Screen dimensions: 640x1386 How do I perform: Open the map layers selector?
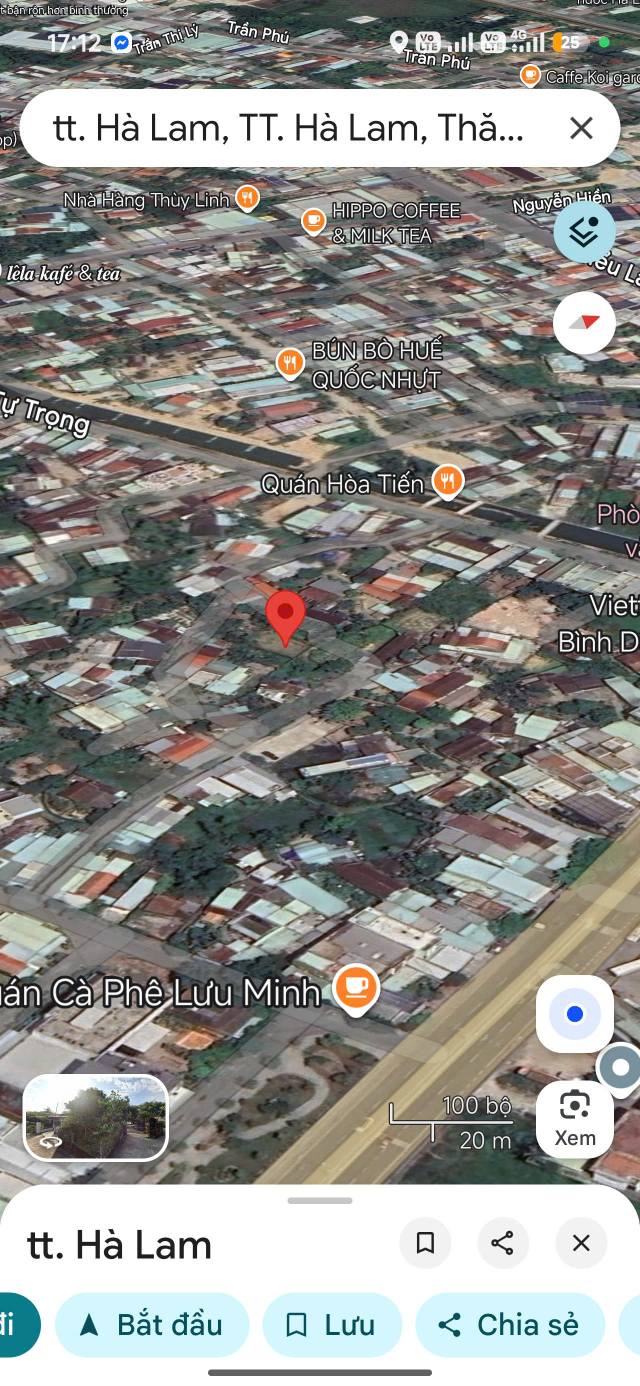[x=584, y=232]
